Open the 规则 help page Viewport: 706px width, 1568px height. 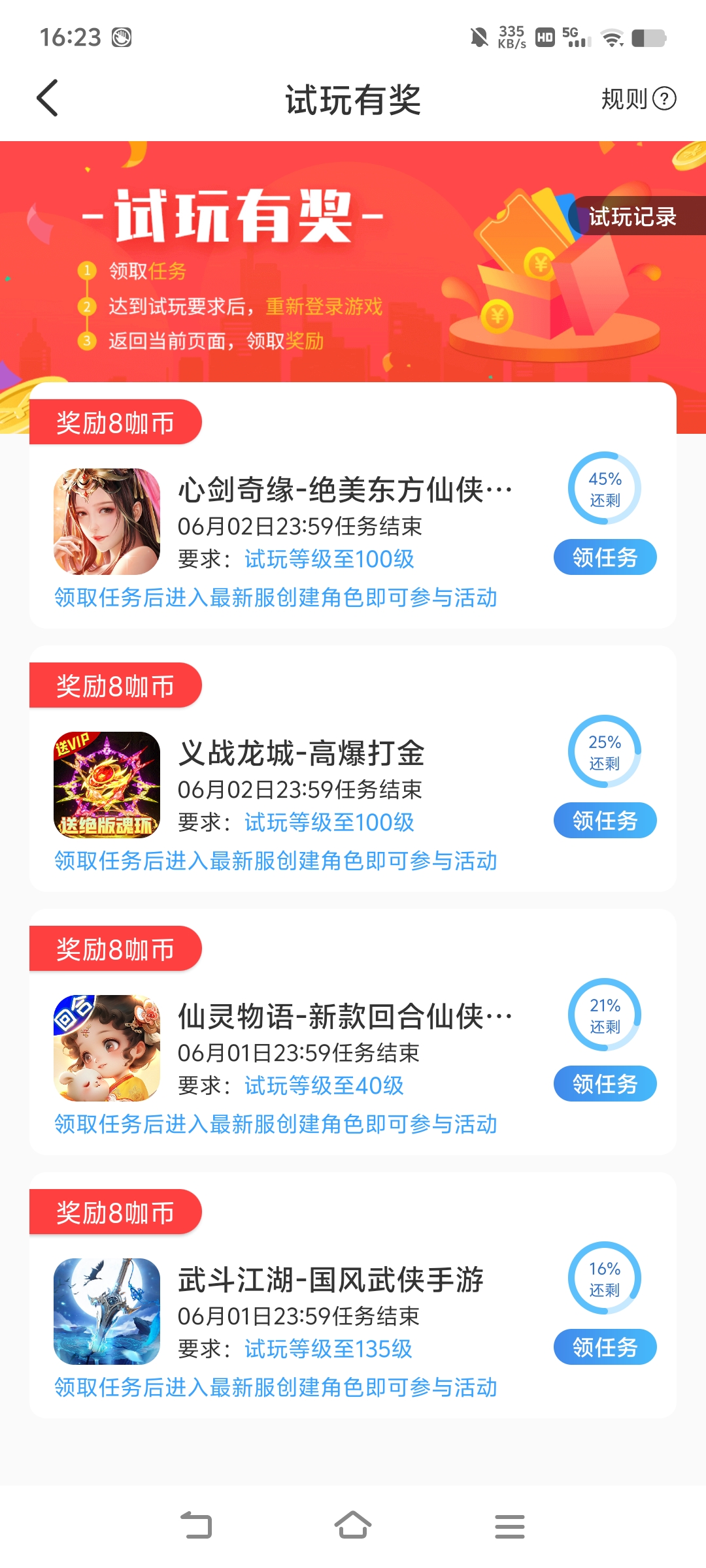point(637,99)
